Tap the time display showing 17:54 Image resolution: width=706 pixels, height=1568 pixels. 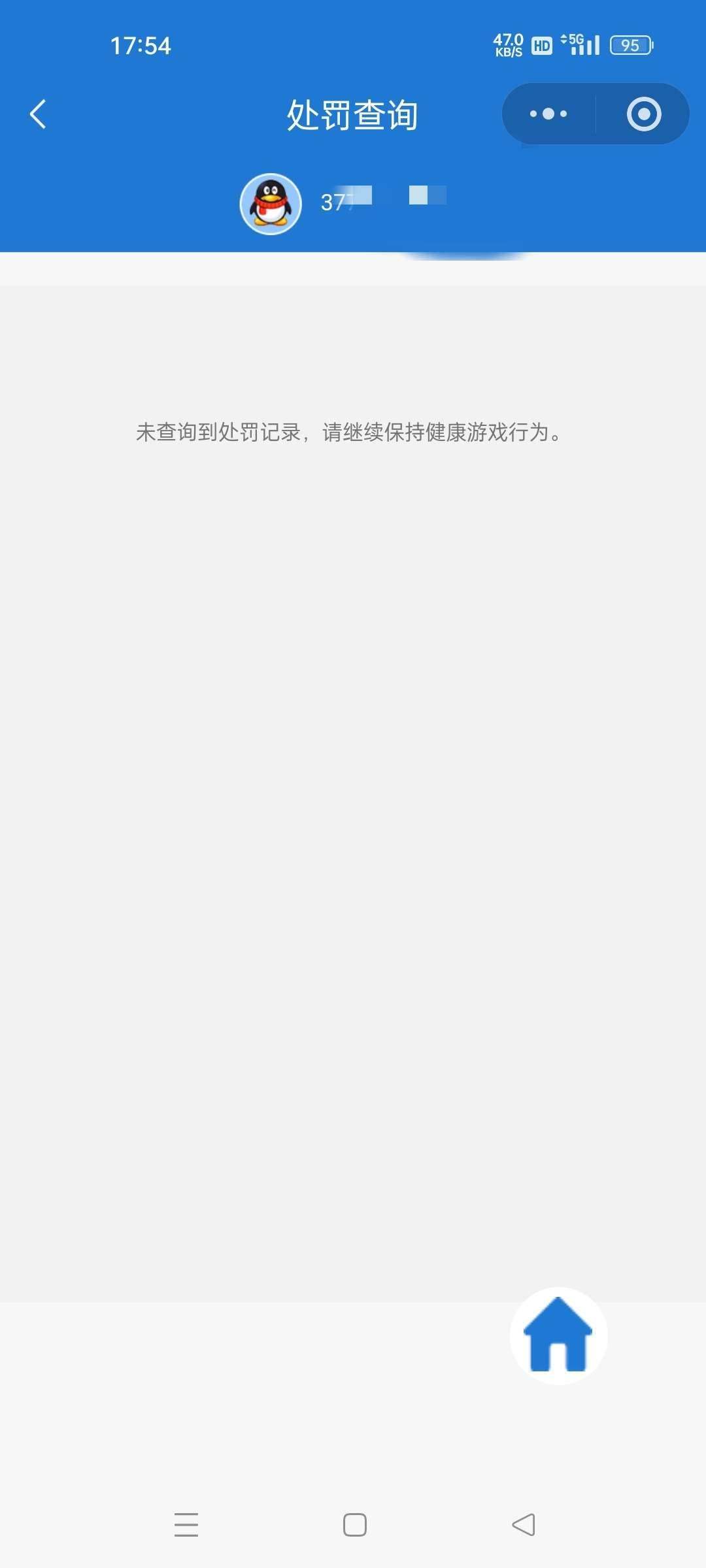coord(141,45)
